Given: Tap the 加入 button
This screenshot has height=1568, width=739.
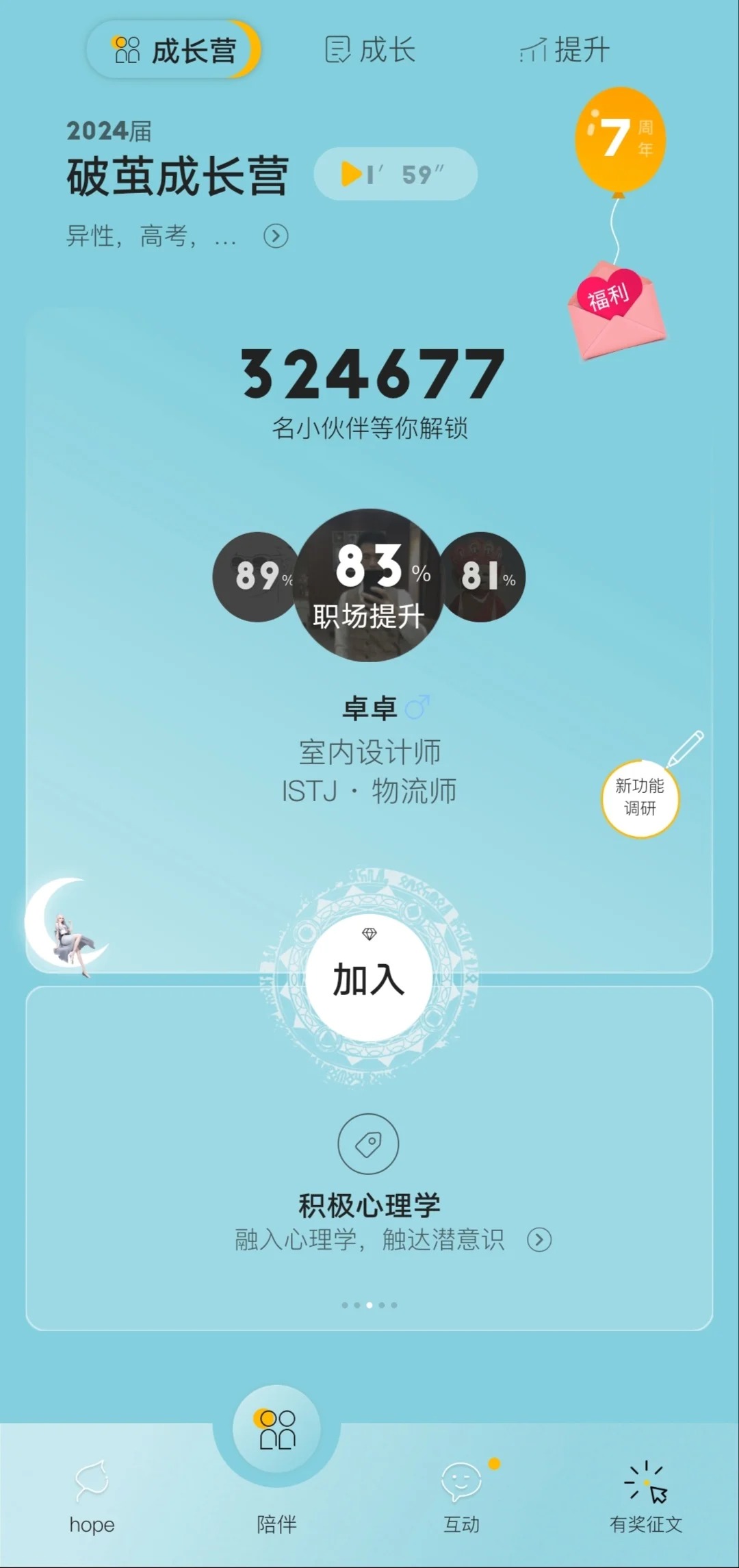Looking at the screenshot, I should coord(369,978).
